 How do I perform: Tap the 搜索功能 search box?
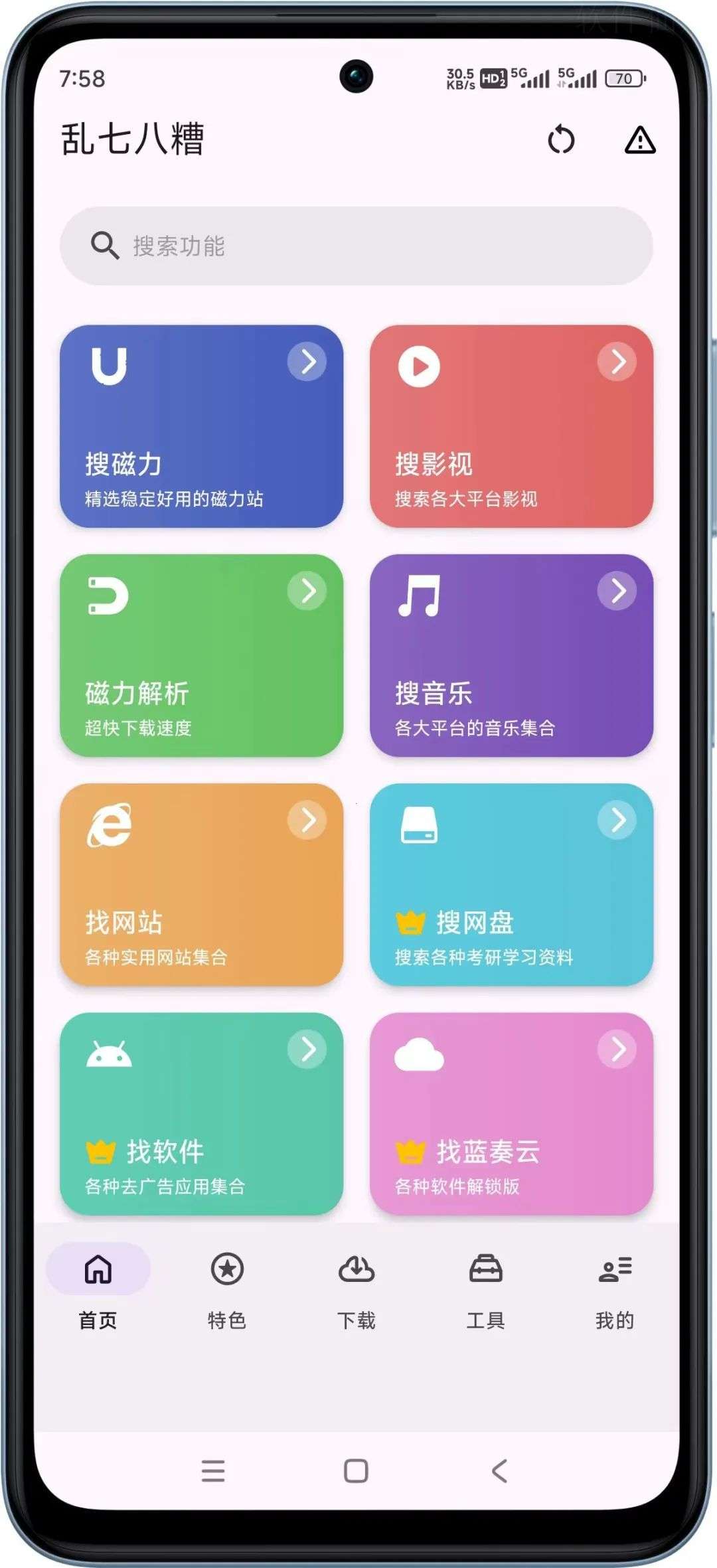(x=357, y=246)
